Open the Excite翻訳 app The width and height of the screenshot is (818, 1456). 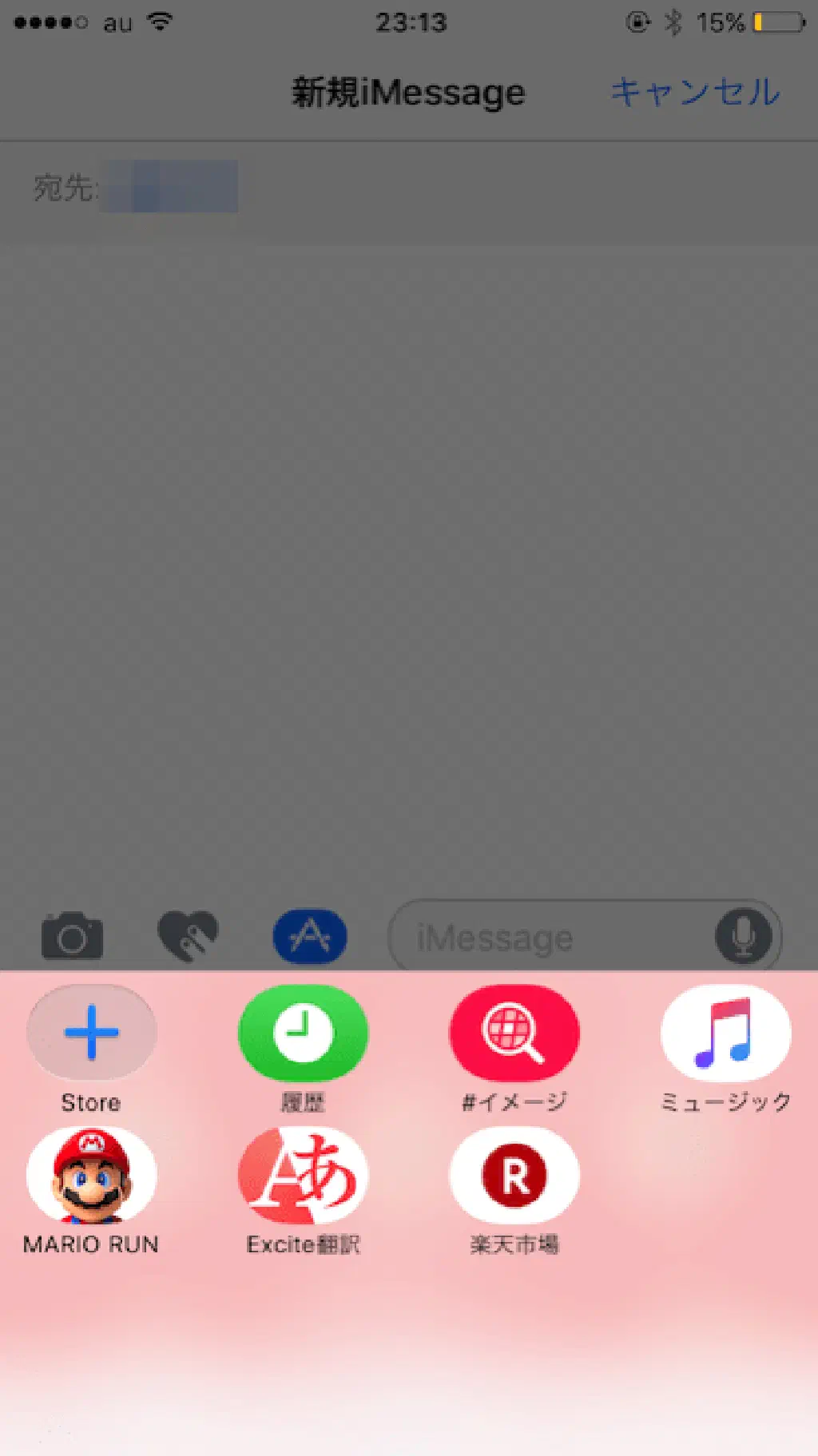[303, 1175]
